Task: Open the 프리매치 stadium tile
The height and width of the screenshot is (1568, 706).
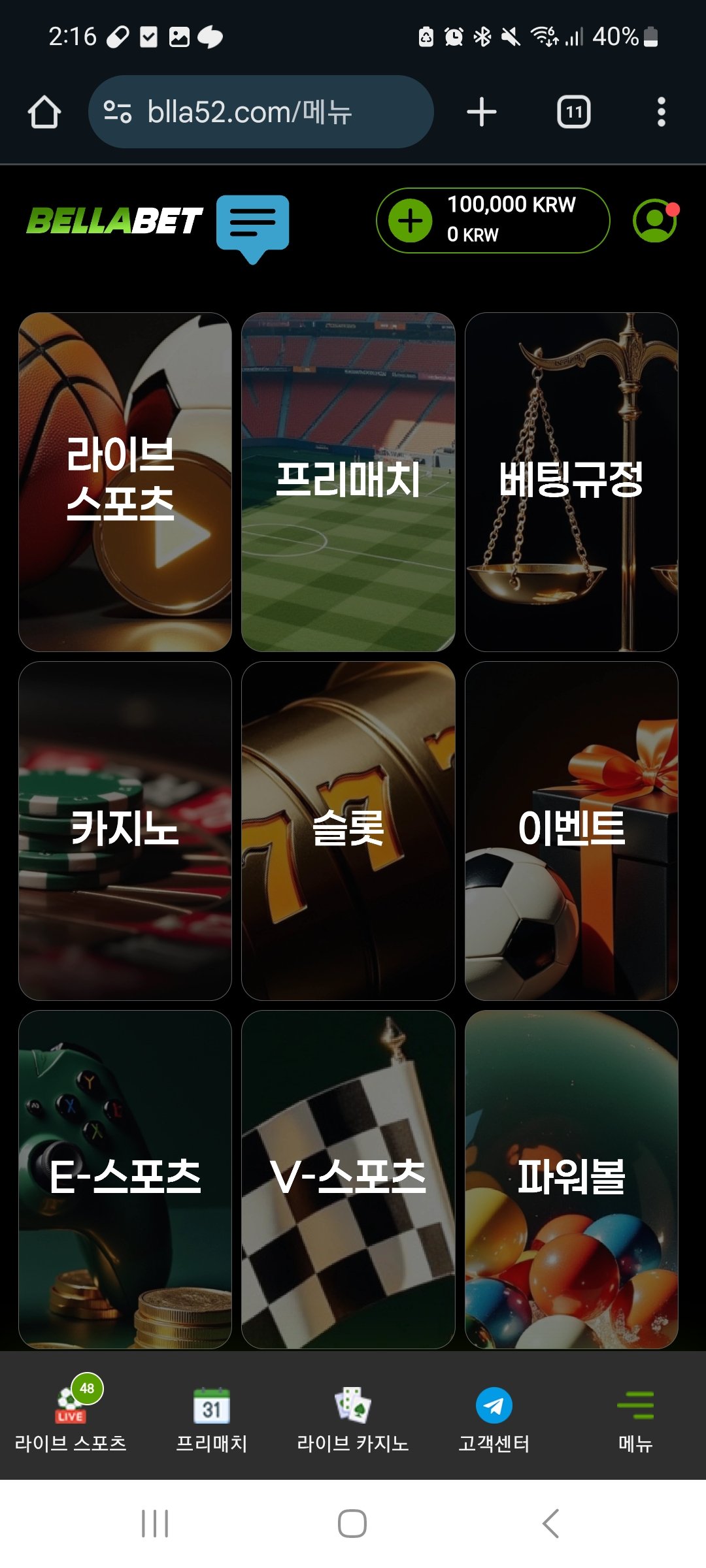Action: (348, 482)
